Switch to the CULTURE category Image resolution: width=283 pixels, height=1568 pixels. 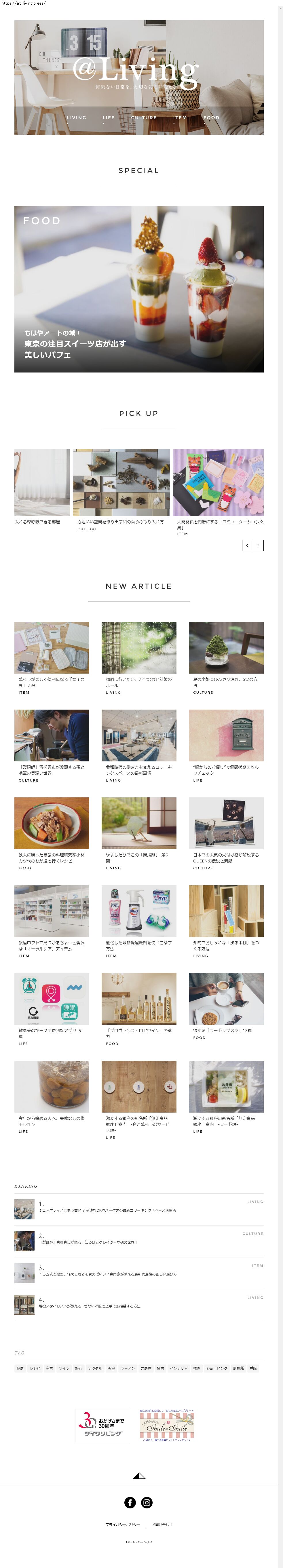[144, 117]
